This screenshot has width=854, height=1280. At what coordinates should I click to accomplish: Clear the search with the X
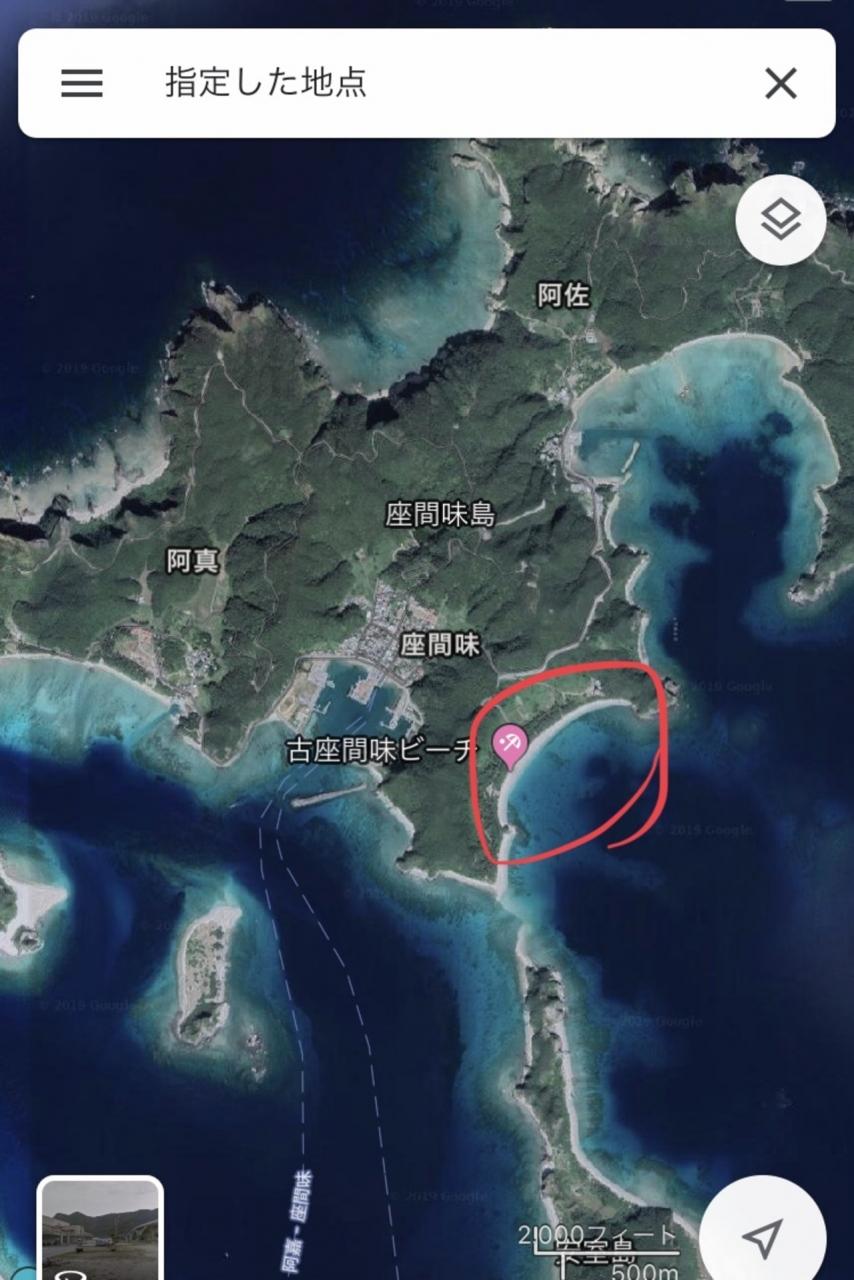(x=780, y=84)
